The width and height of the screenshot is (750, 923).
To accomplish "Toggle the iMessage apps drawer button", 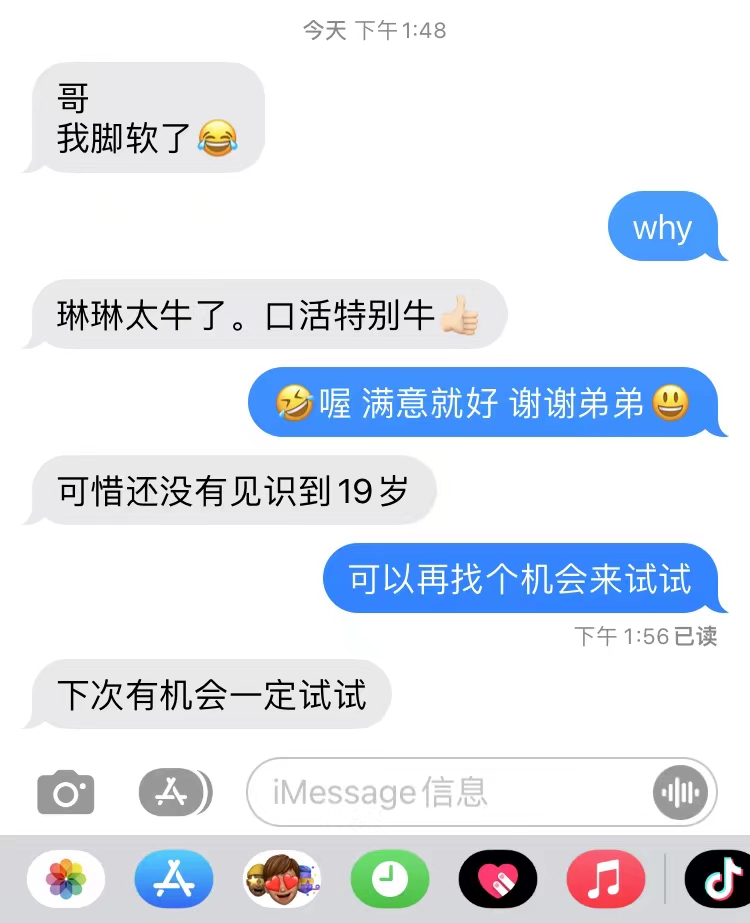I will click(x=174, y=793).
